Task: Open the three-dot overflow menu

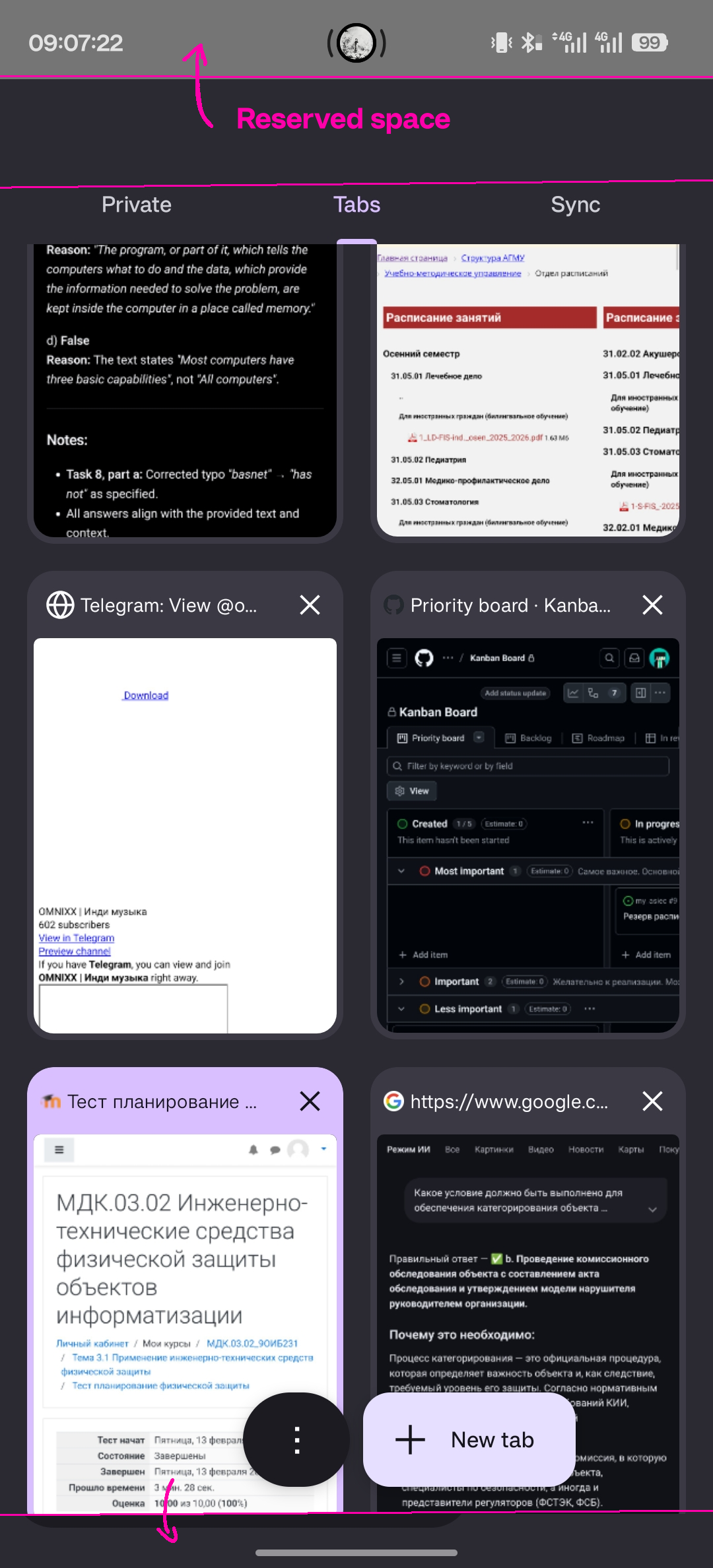Action: coord(296,1439)
